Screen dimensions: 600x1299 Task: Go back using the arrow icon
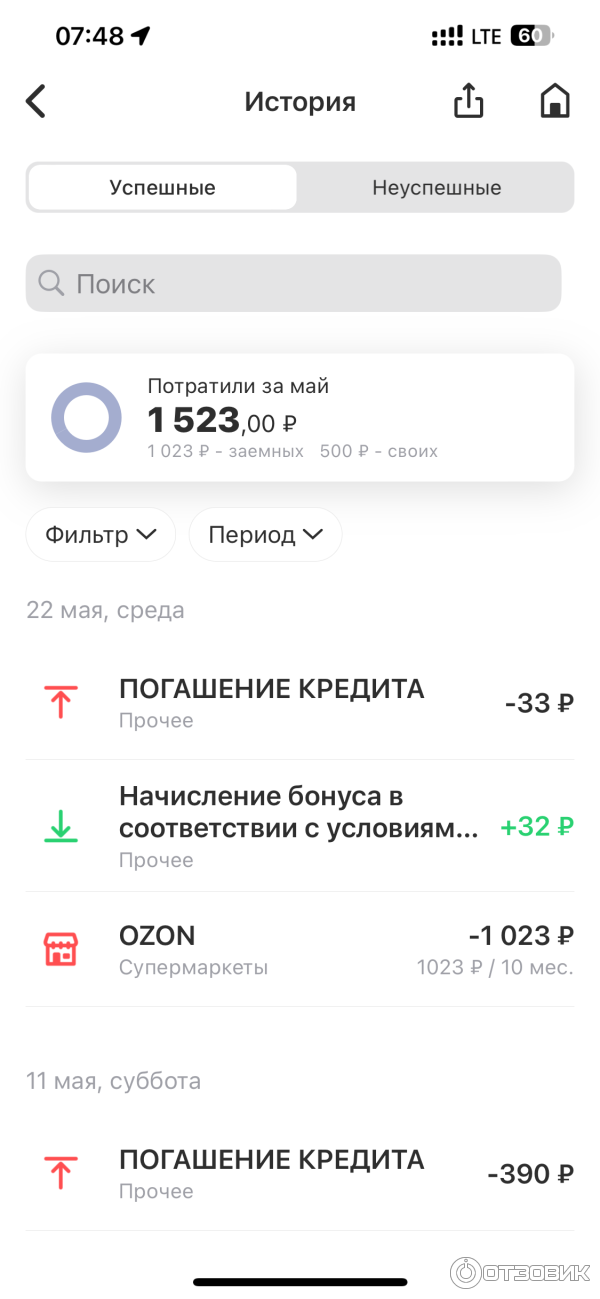click(36, 102)
